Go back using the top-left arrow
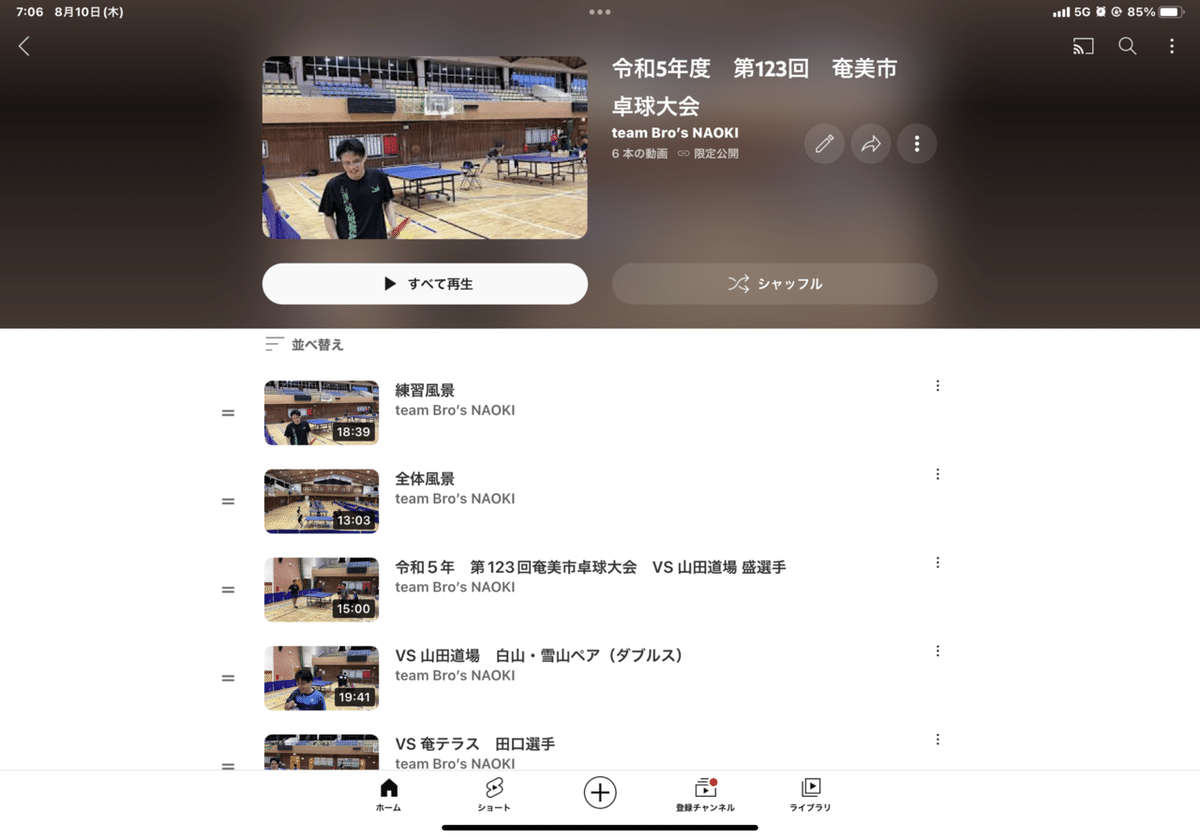 tap(24, 46)
